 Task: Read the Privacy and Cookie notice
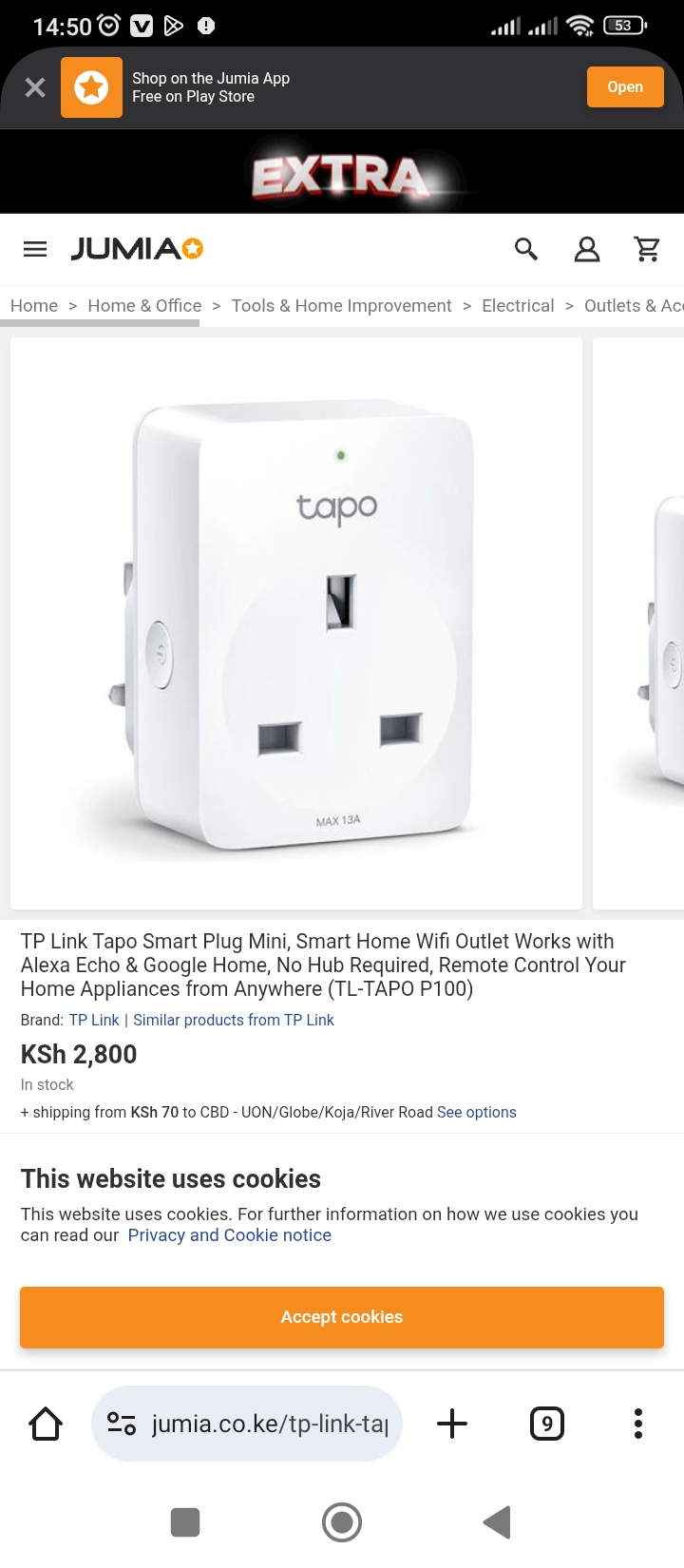tap(230, 1235)
